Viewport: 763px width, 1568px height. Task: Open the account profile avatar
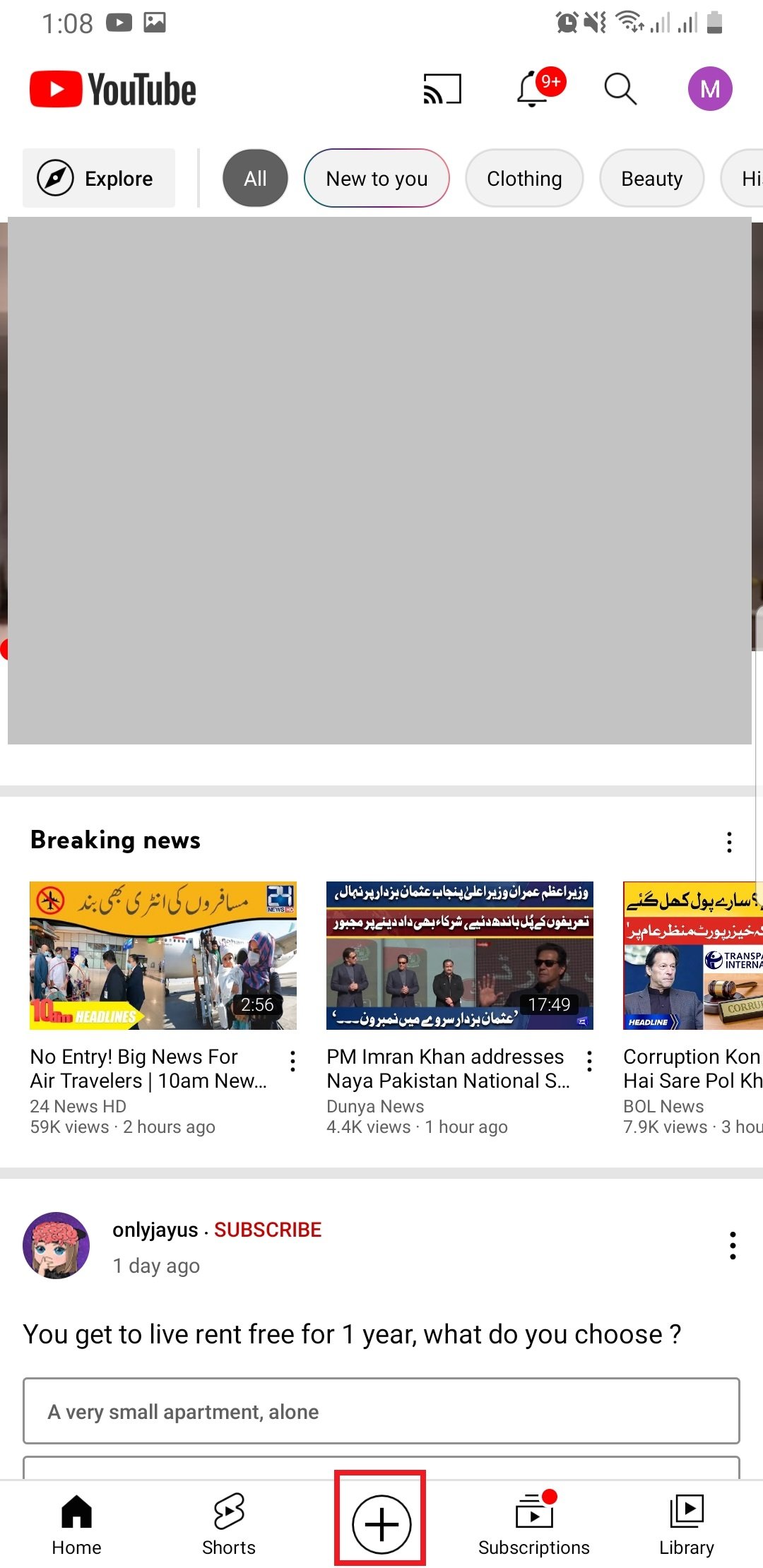709,89
